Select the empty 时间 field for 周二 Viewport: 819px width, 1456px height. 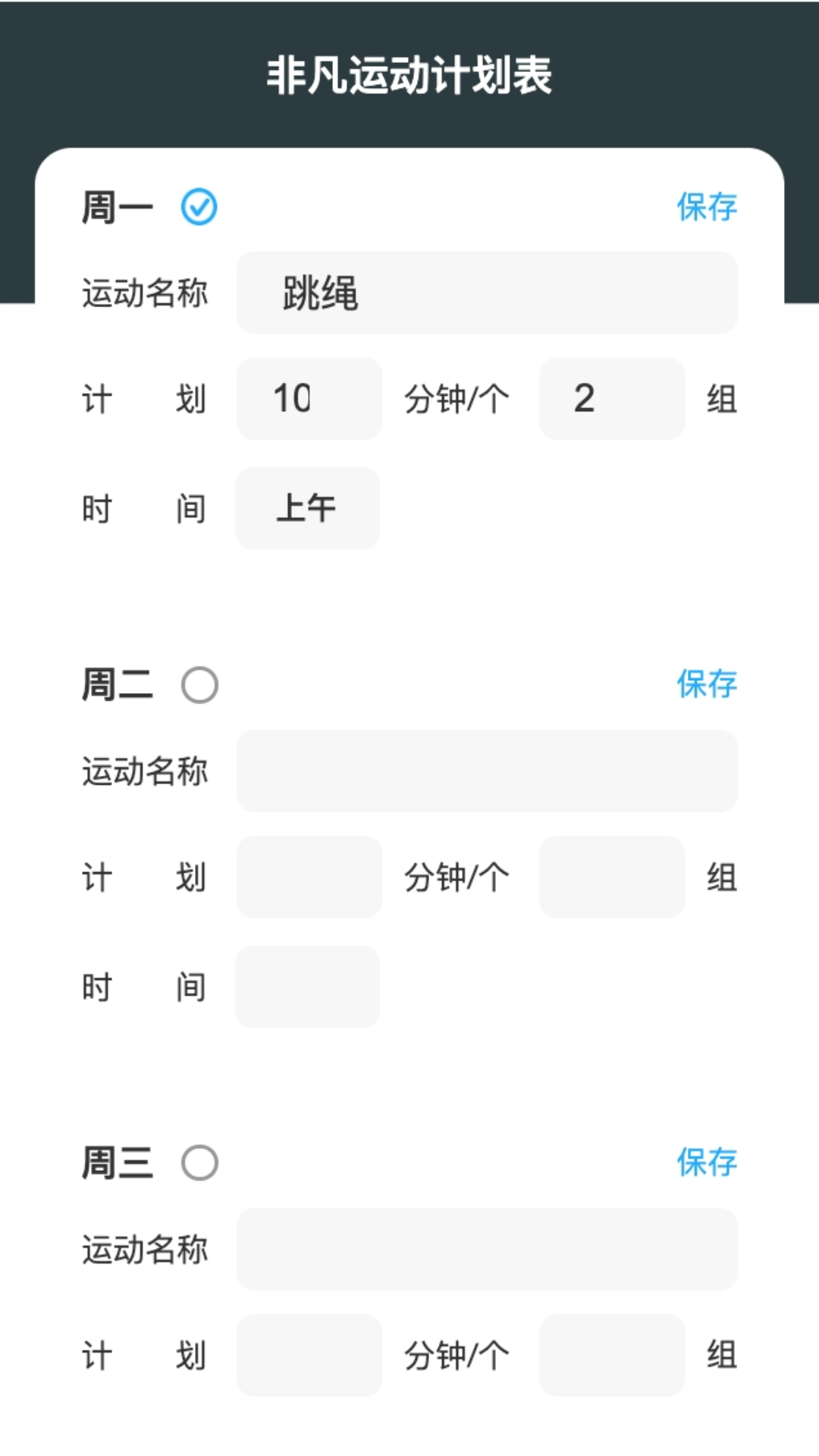pos(306,987)
